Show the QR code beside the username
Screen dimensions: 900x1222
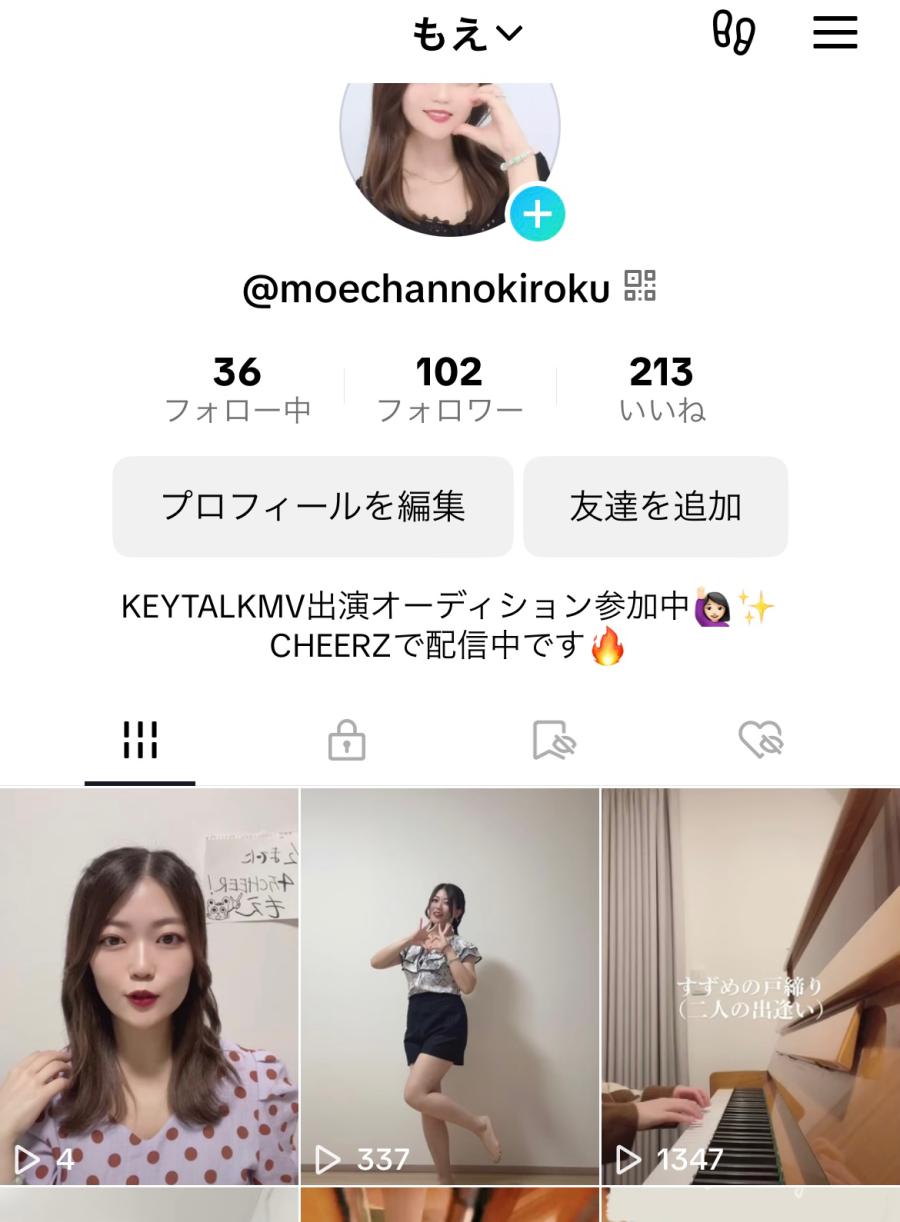pos(640,286)
